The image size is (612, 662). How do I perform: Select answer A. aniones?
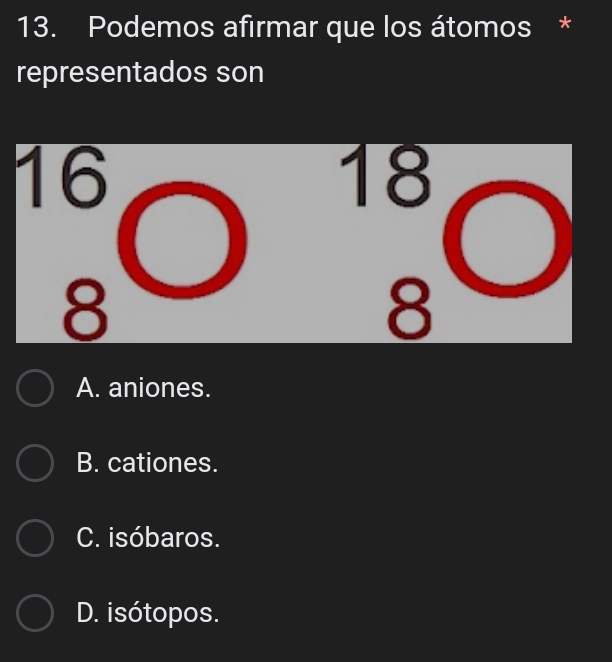pos(35,389)
